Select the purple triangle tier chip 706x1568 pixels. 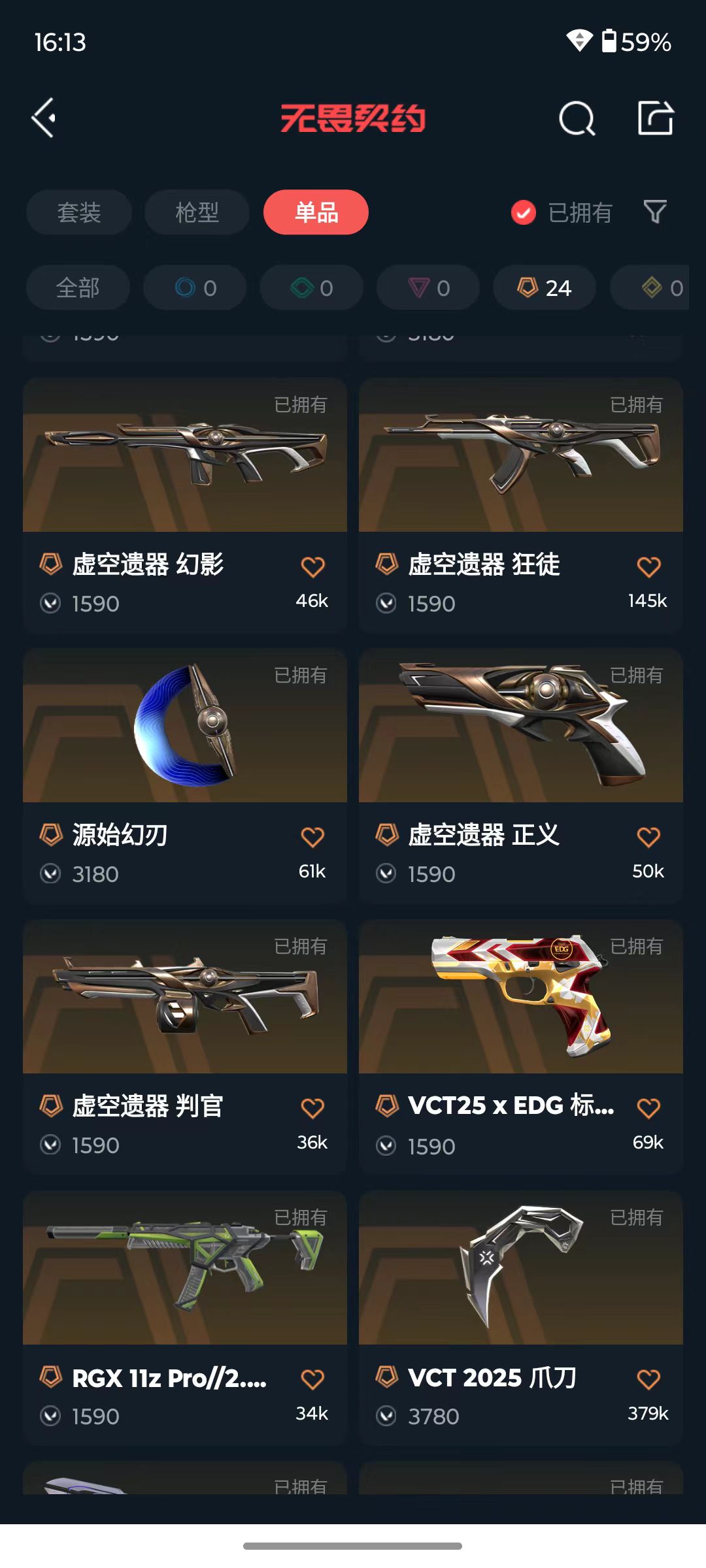tap(428, 287)
